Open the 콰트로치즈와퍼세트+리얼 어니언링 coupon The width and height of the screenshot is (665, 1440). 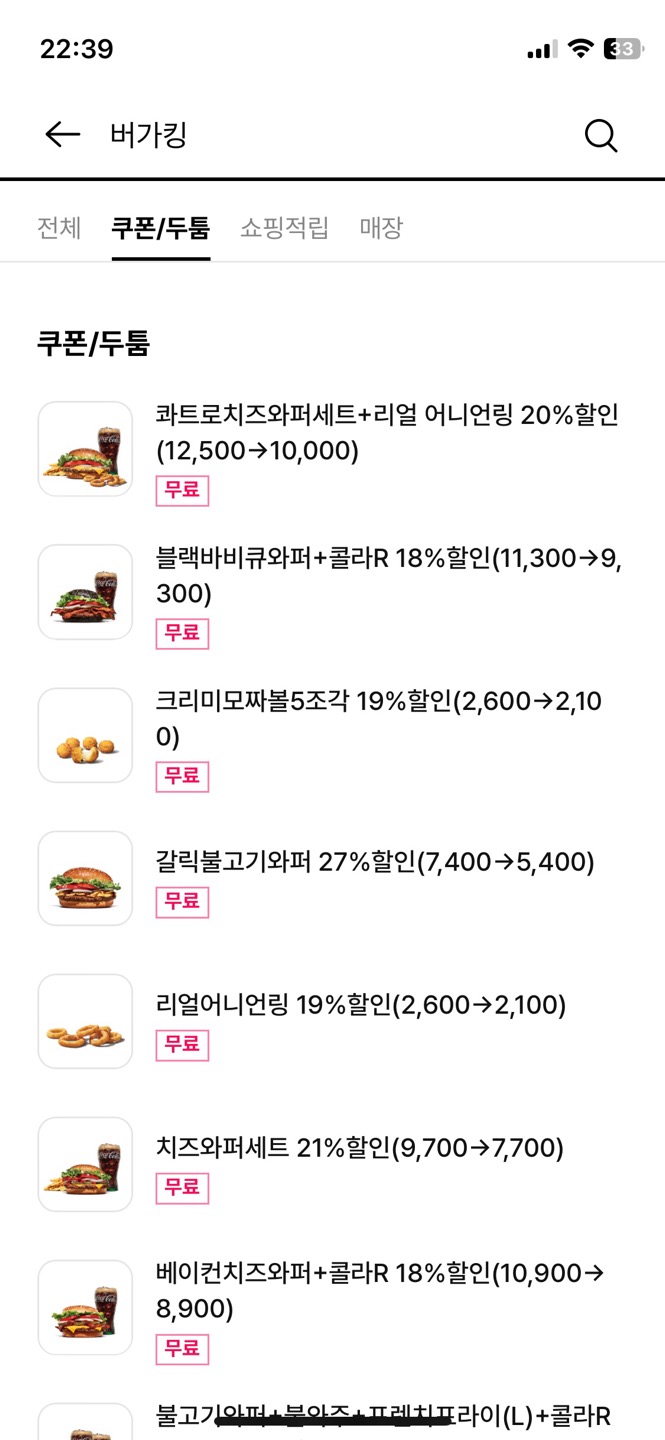[387, 433]
